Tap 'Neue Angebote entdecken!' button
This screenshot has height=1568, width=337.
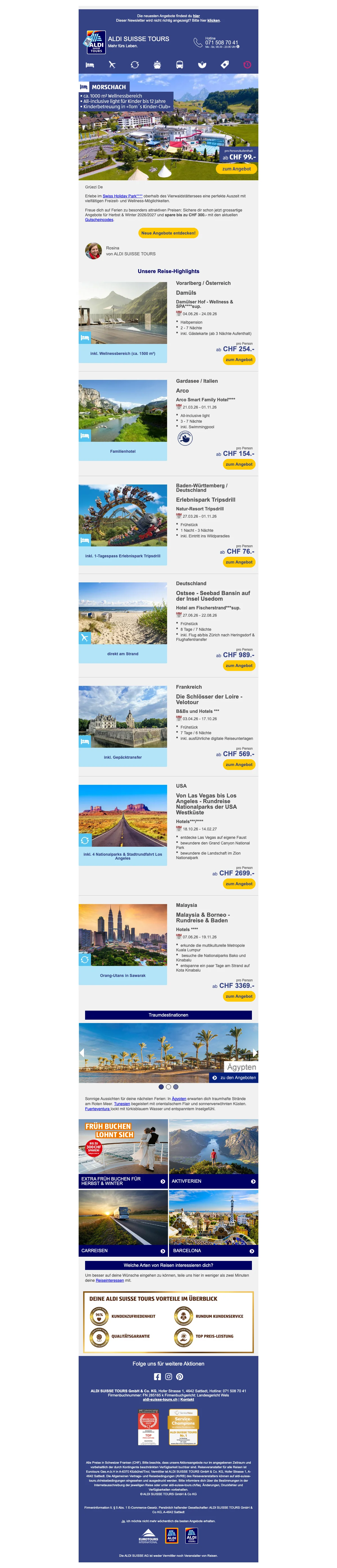tap(168, 233)
